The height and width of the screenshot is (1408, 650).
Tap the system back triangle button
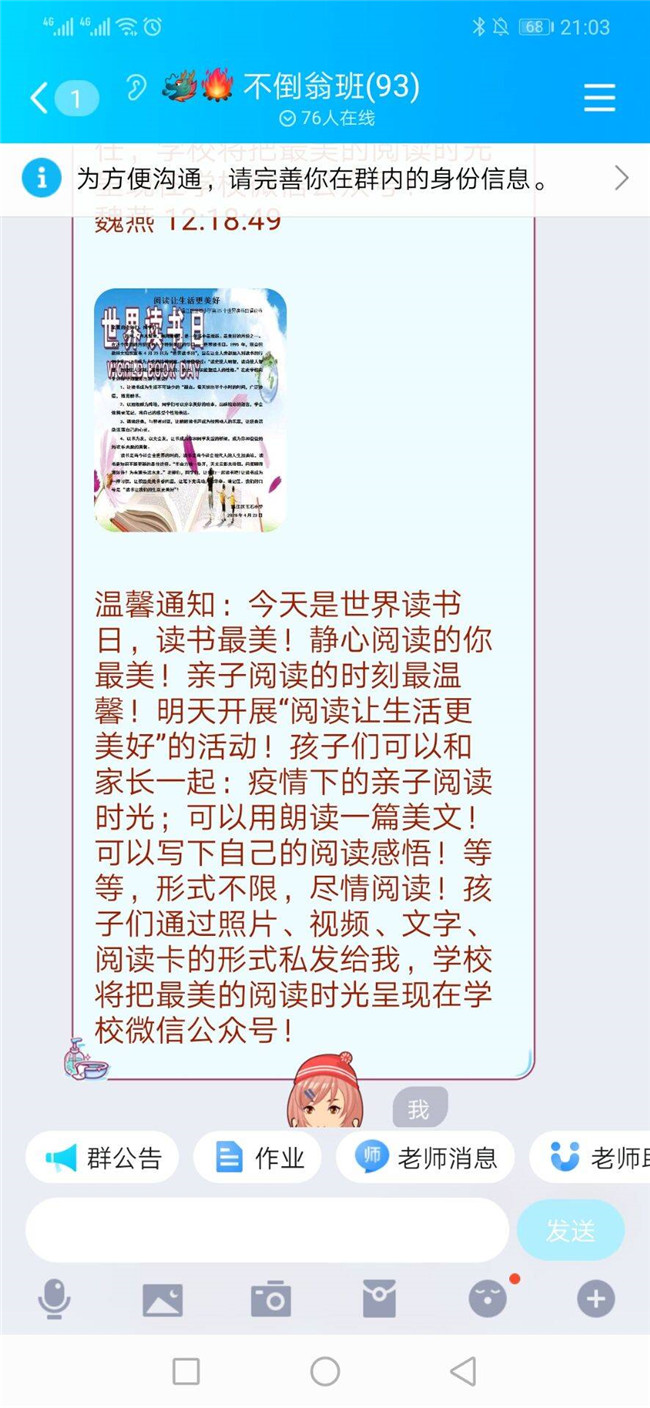[x=463, y=1371]
